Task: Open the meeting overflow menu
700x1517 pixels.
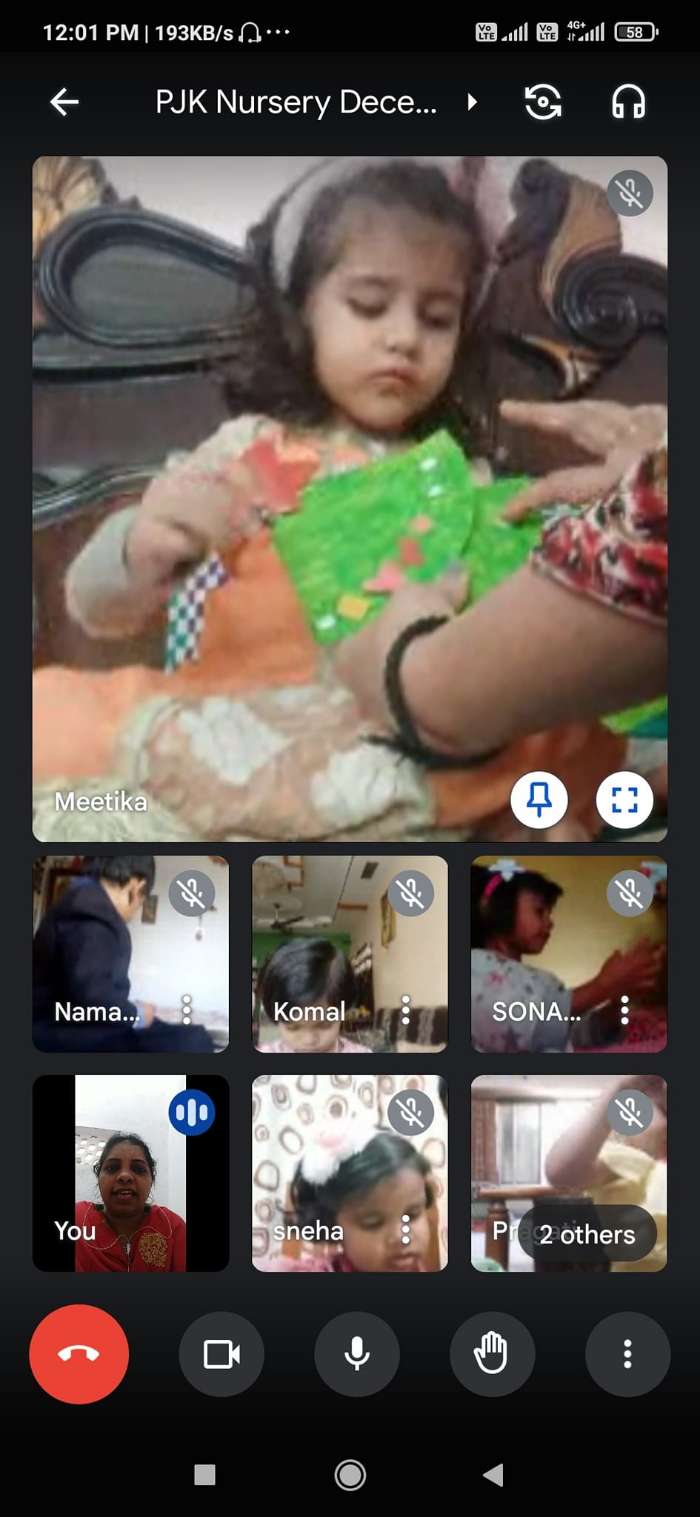Action: click(x=628, y=1354)
